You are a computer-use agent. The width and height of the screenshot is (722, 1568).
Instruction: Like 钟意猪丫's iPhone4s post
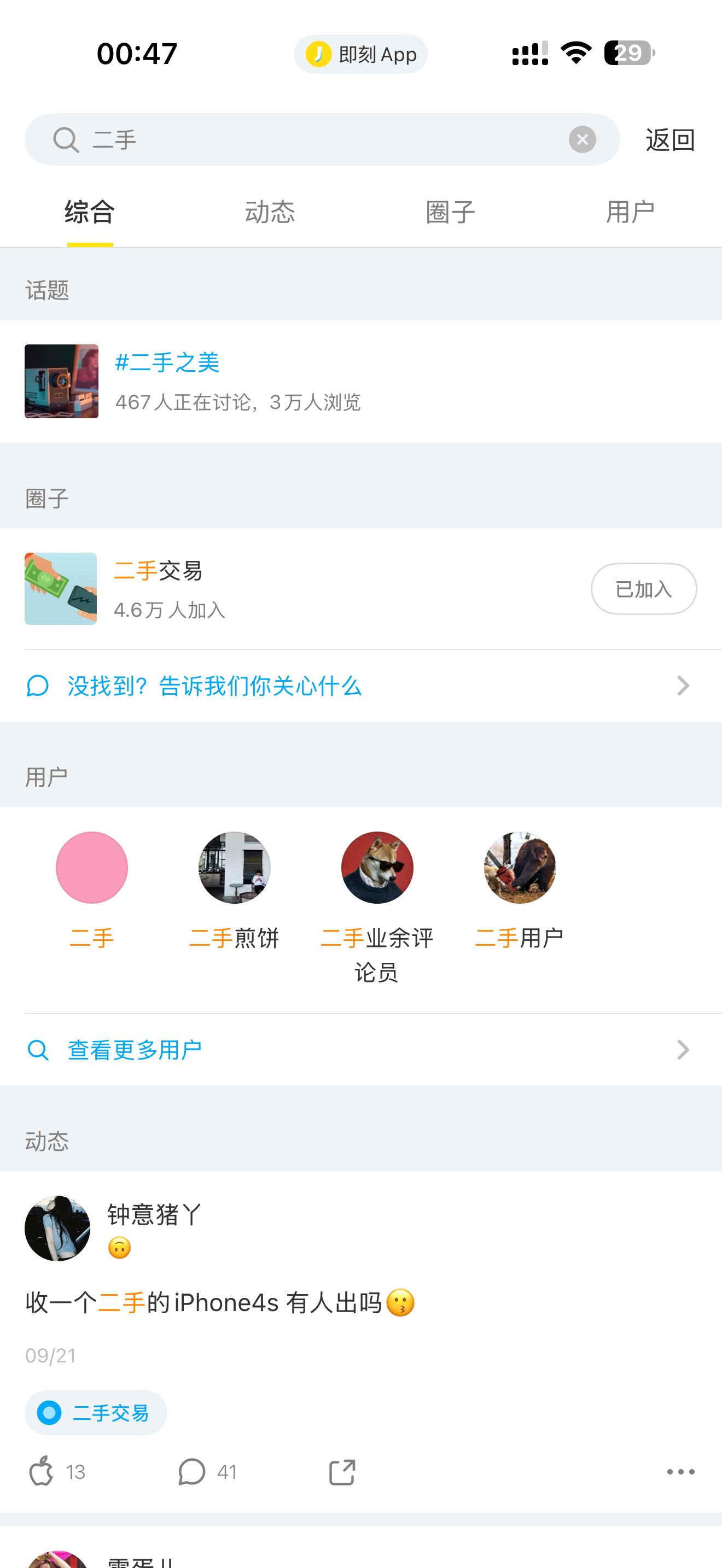pos(42,1472)
